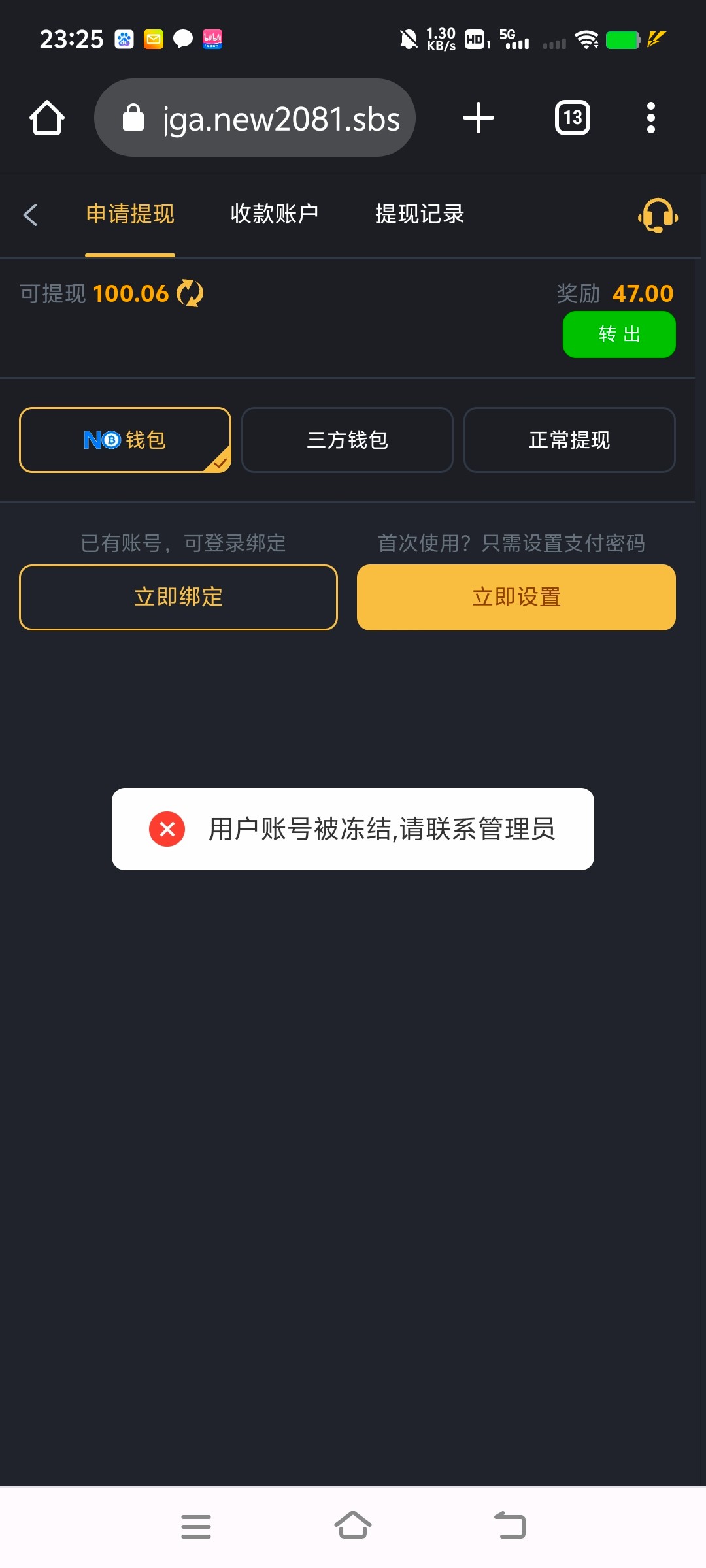Choose the 正常提现 option
Image resolution: width=706 pixels, height=1568 pixels.
569,440
